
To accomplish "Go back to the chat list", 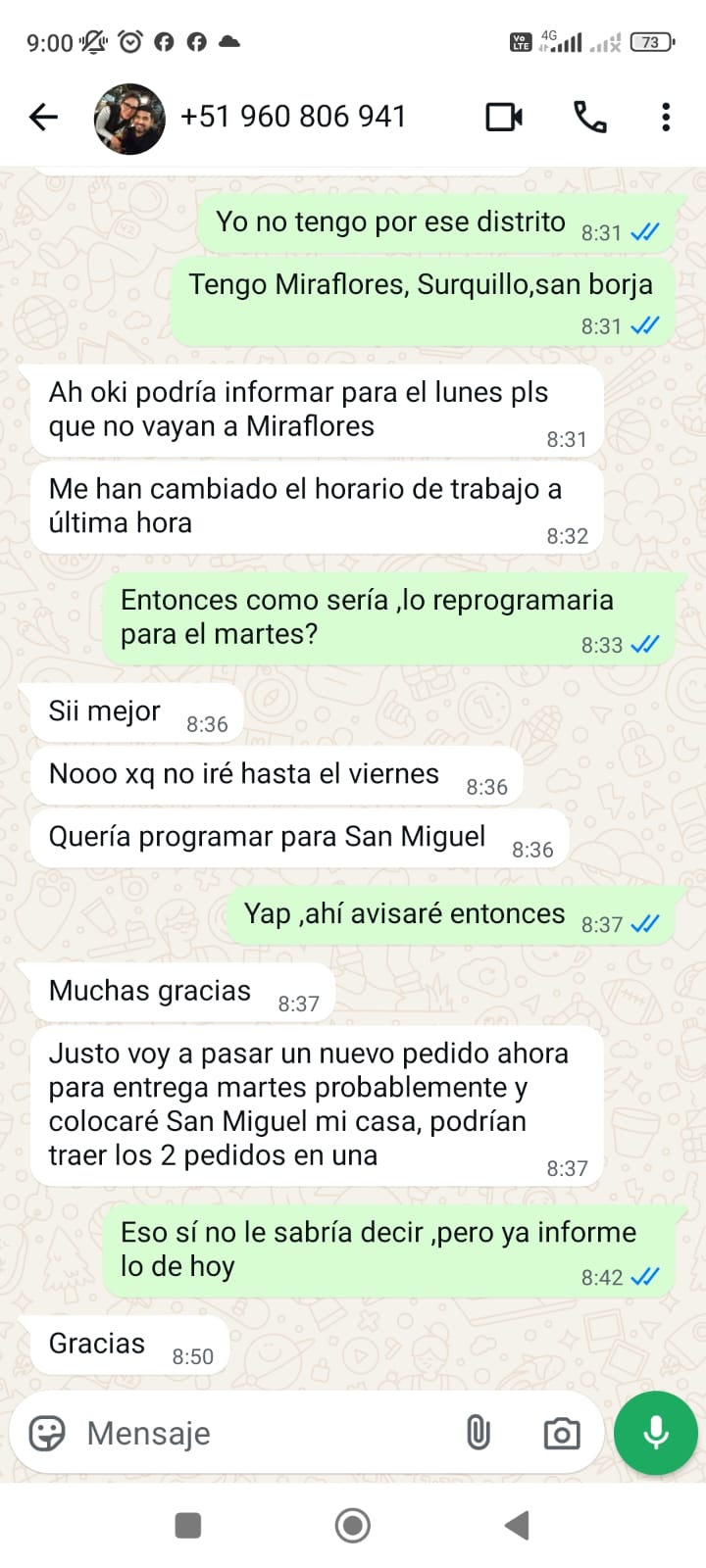I will (x=44, y=118).
